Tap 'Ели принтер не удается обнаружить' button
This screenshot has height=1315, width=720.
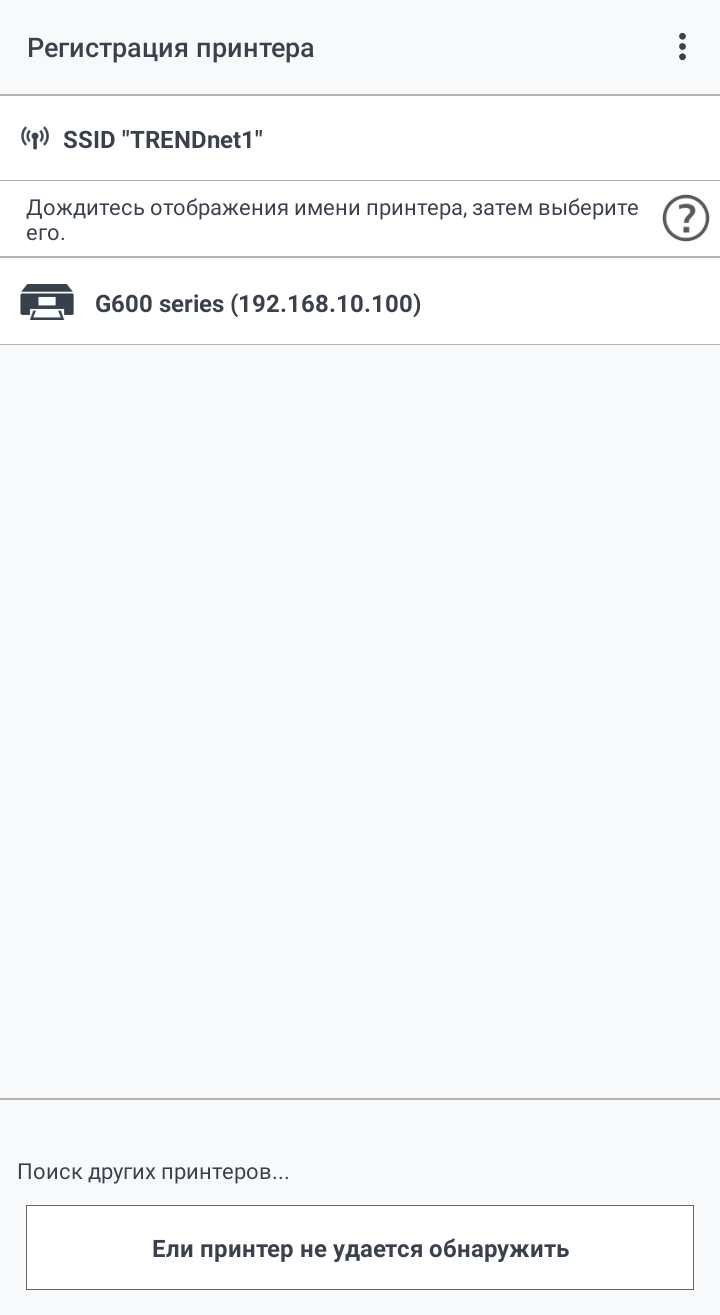point(360,1248)
